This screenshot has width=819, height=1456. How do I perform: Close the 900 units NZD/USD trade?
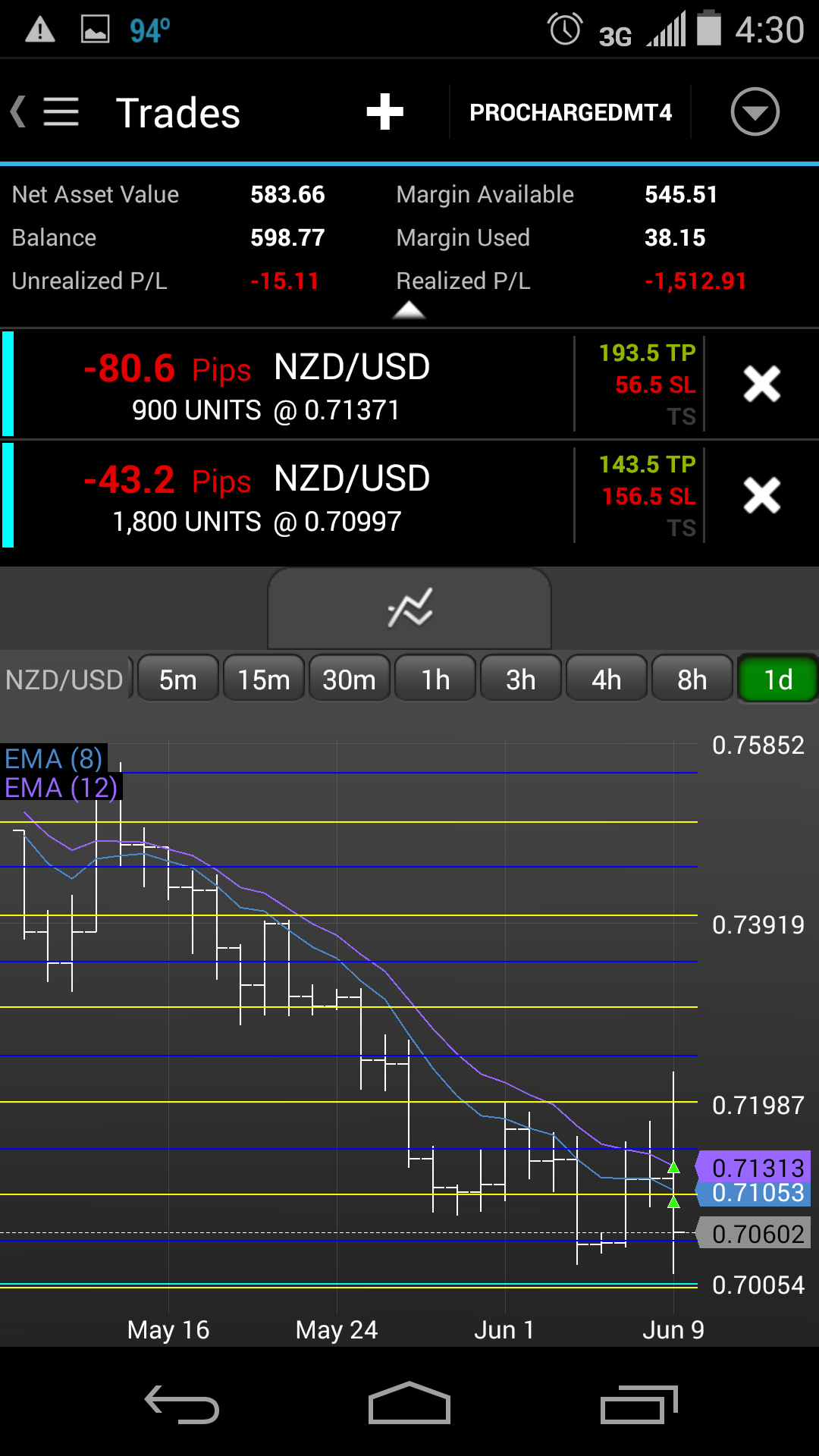pos(761,384)
